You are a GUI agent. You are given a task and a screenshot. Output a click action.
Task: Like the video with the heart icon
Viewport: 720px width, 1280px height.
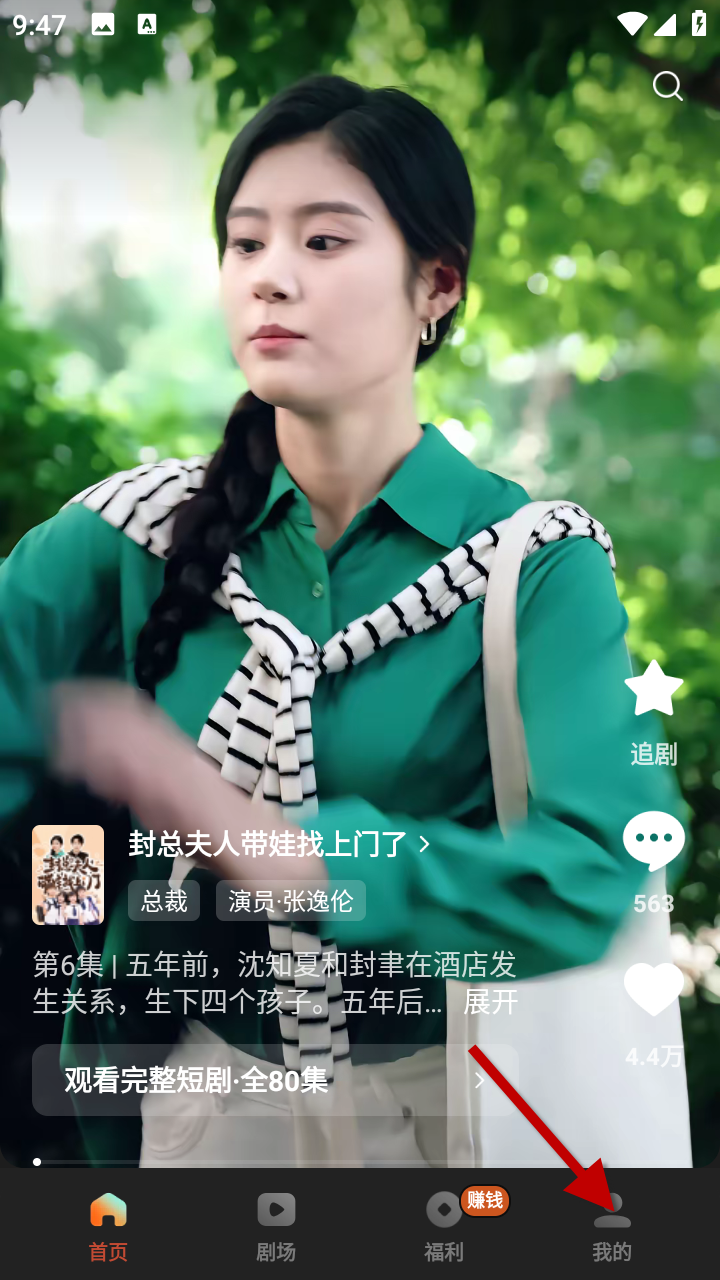653,990
